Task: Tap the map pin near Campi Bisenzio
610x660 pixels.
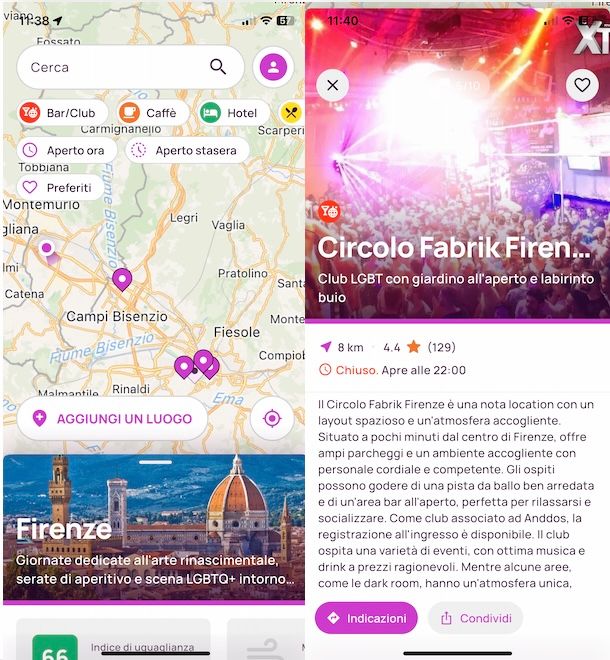Action: tap(122, 278)
